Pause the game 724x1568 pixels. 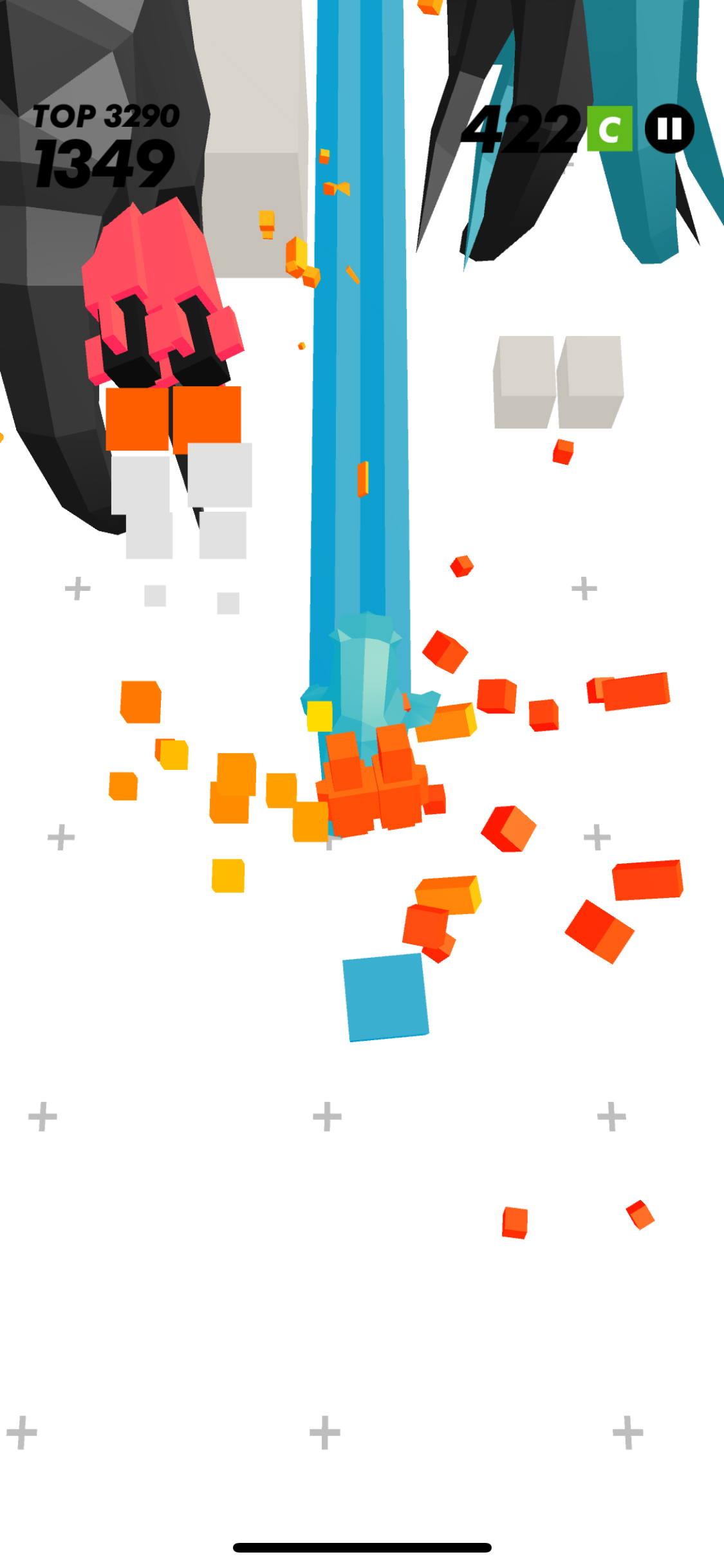669,129
